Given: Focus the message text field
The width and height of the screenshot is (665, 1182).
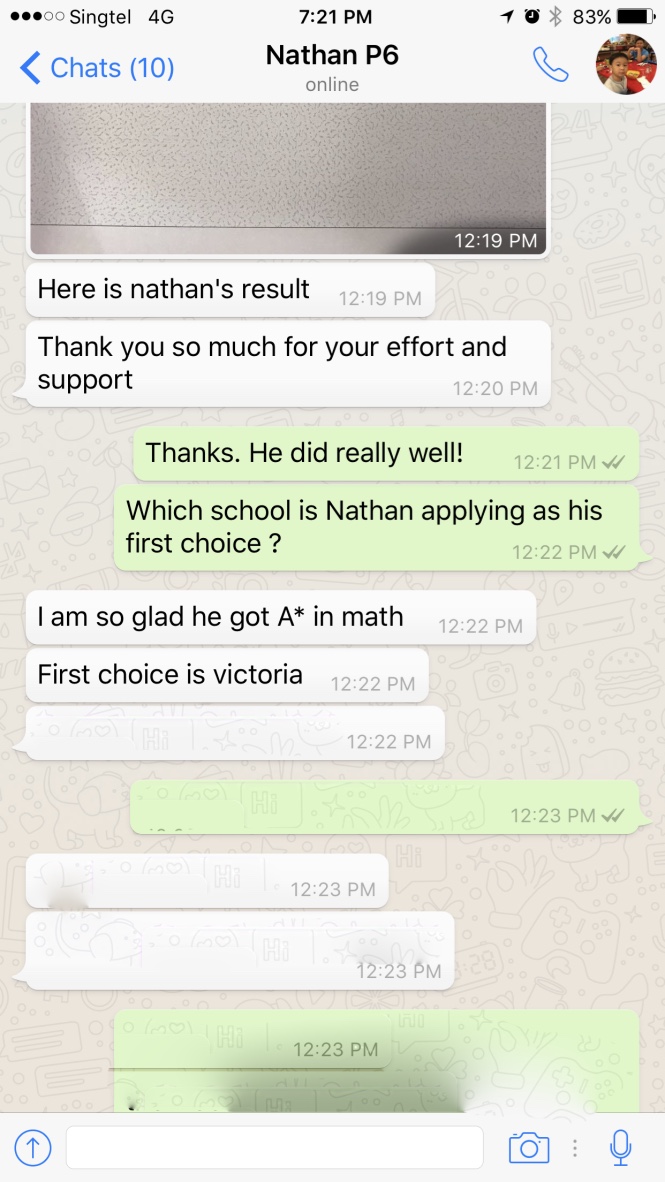Looking at the screenshot, I should 274,1147.
